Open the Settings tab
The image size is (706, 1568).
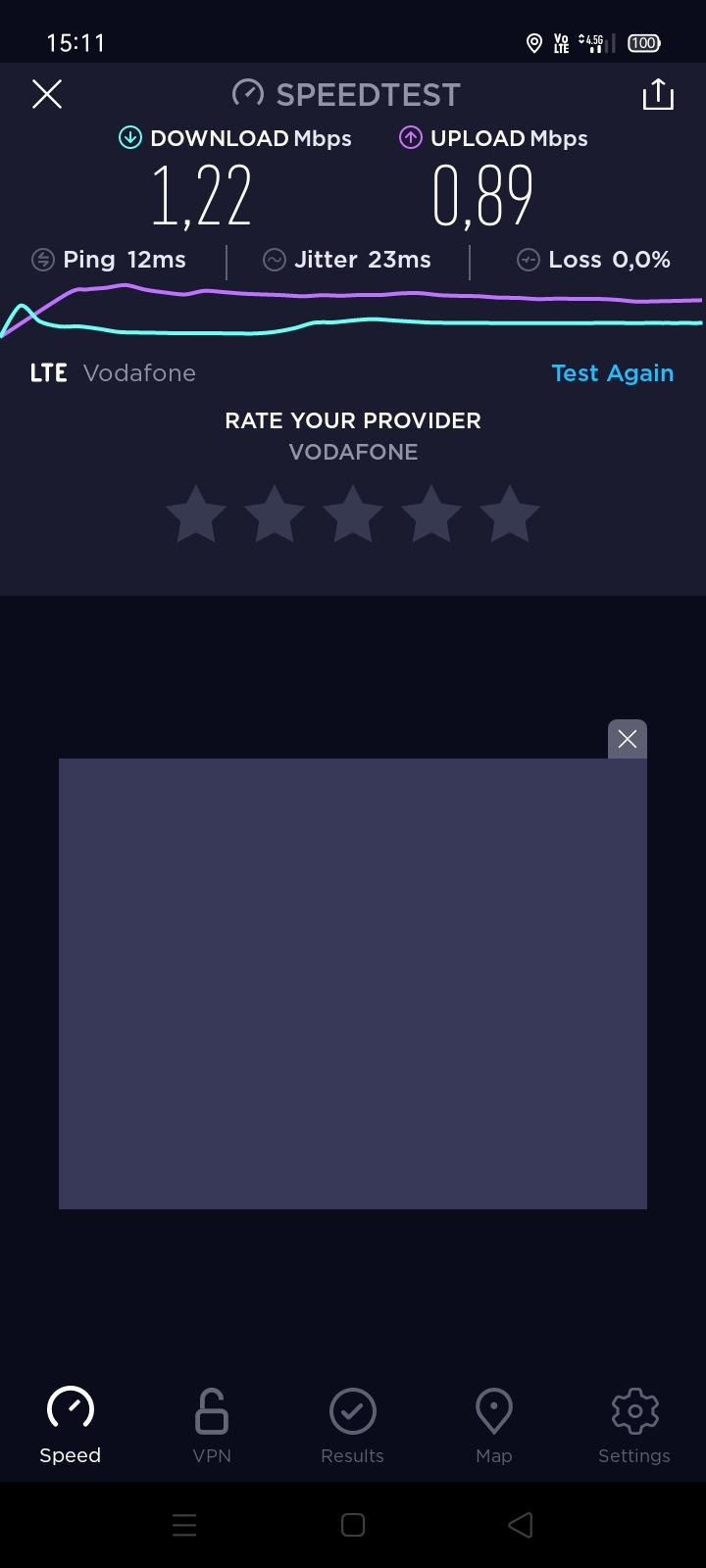(634, 1426)
